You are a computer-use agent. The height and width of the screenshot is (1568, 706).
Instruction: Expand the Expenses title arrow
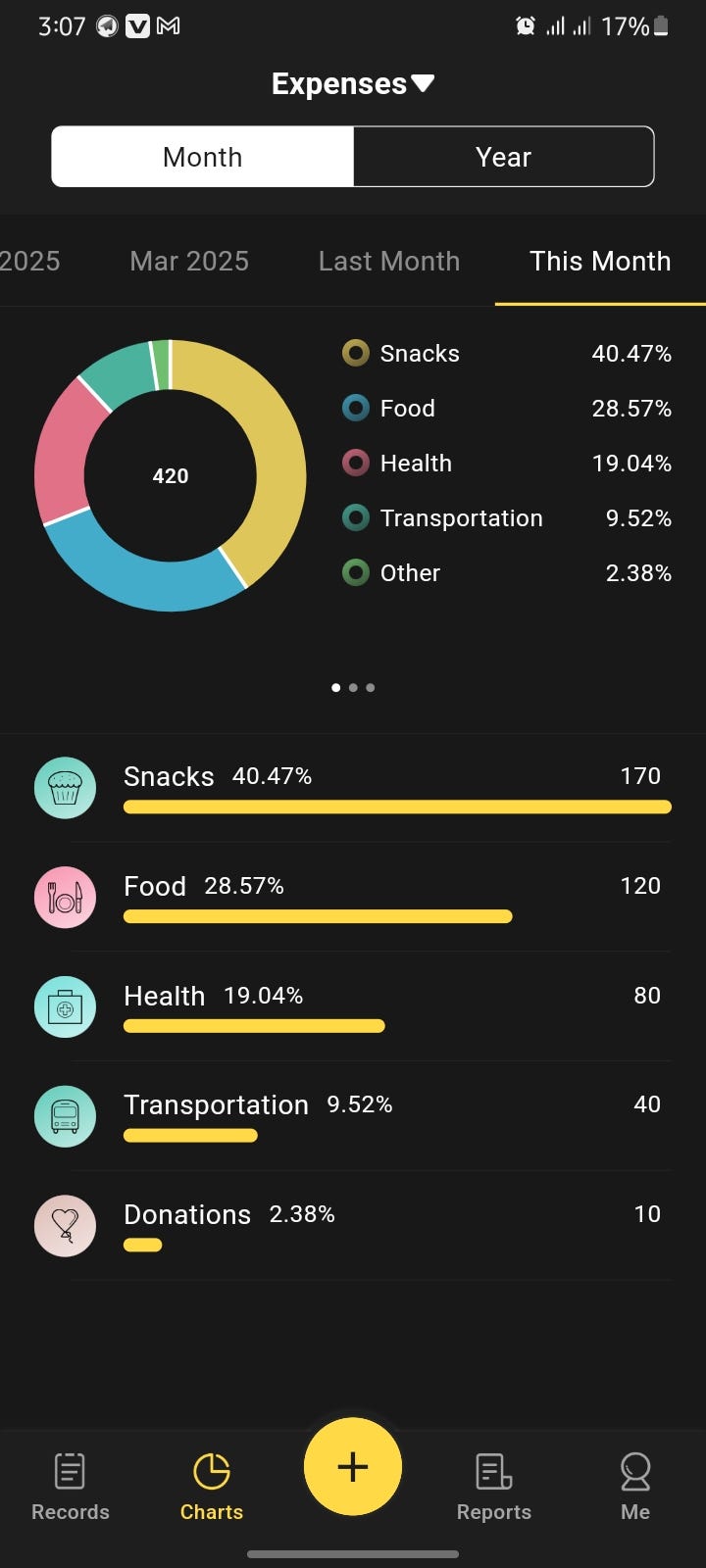click(x=422, y=84)
